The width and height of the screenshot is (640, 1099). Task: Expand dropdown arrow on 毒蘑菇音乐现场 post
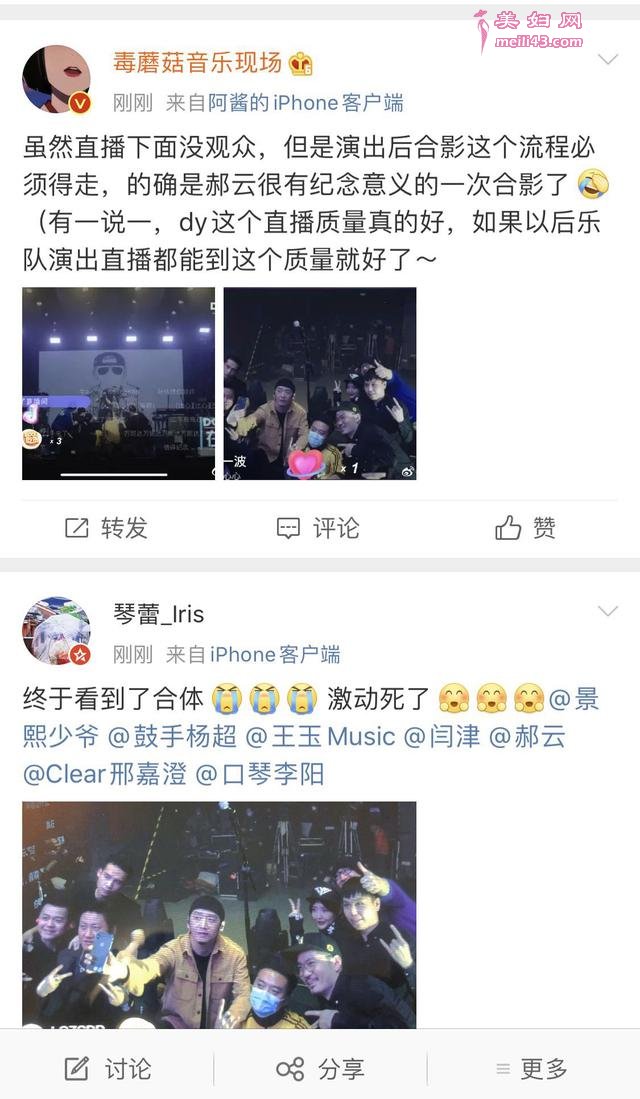pyautogui.click(x=608, y=60)
